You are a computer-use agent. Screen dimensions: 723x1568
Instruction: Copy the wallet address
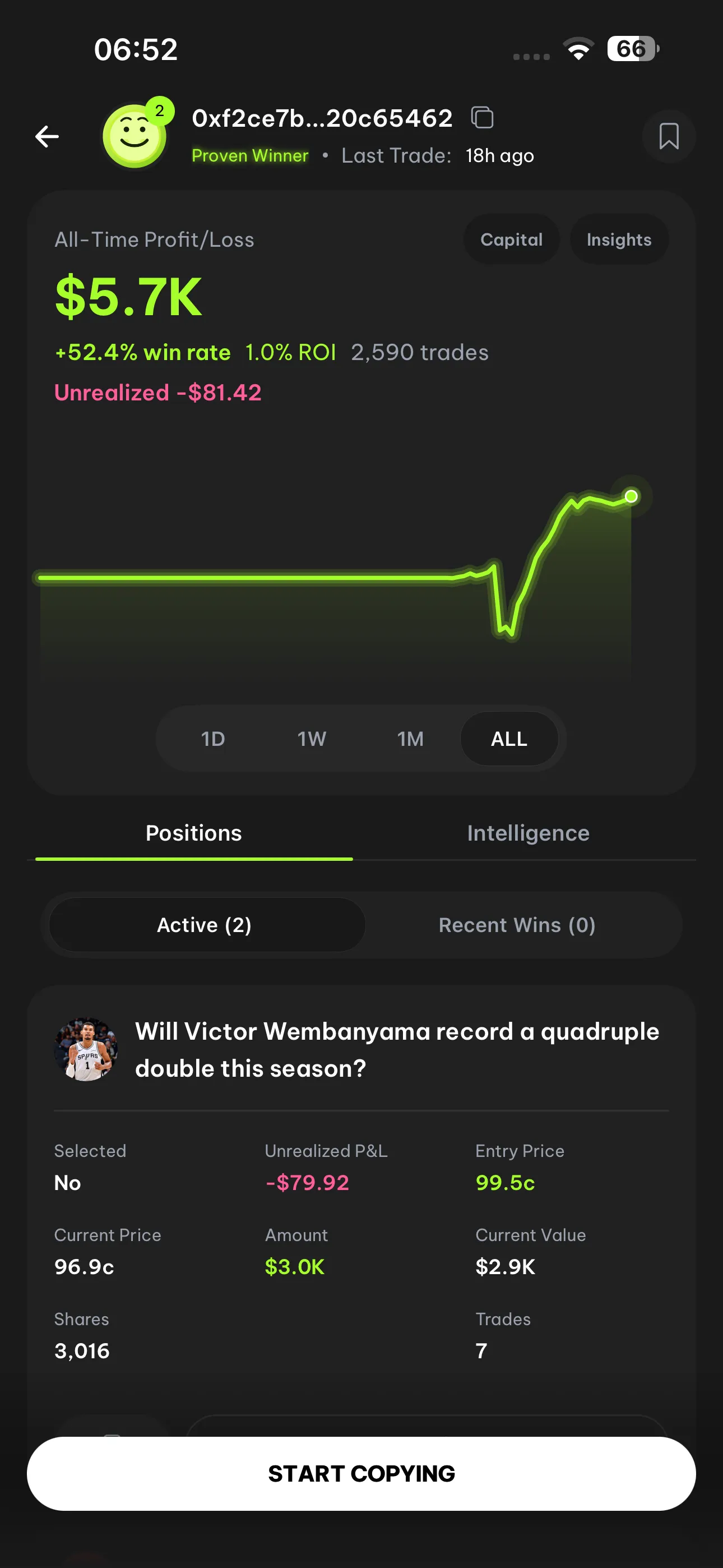point(482,117)
